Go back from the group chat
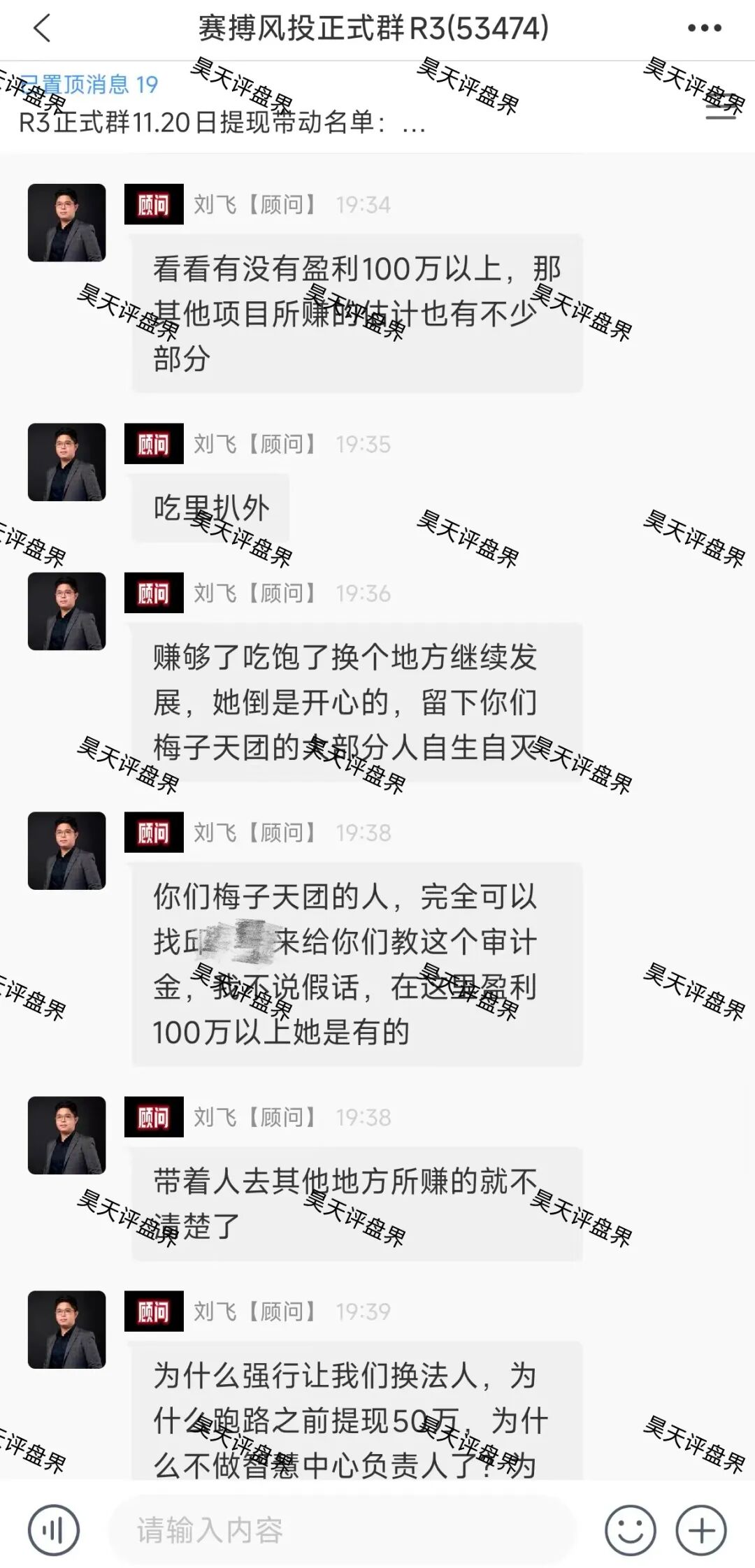This screenshot has width=755, height=1568. [42, 29]
